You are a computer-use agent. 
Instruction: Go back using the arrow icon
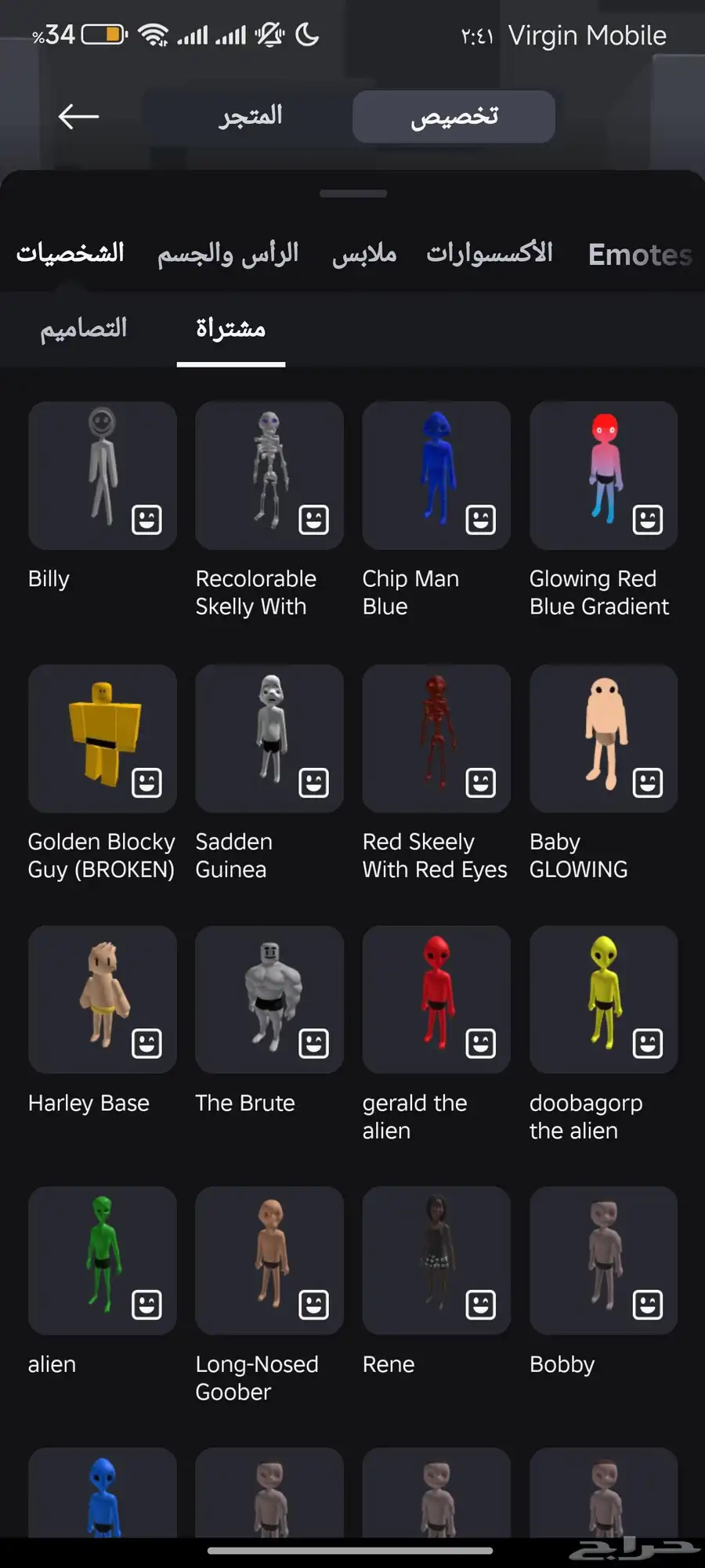[x=78, y=117]
